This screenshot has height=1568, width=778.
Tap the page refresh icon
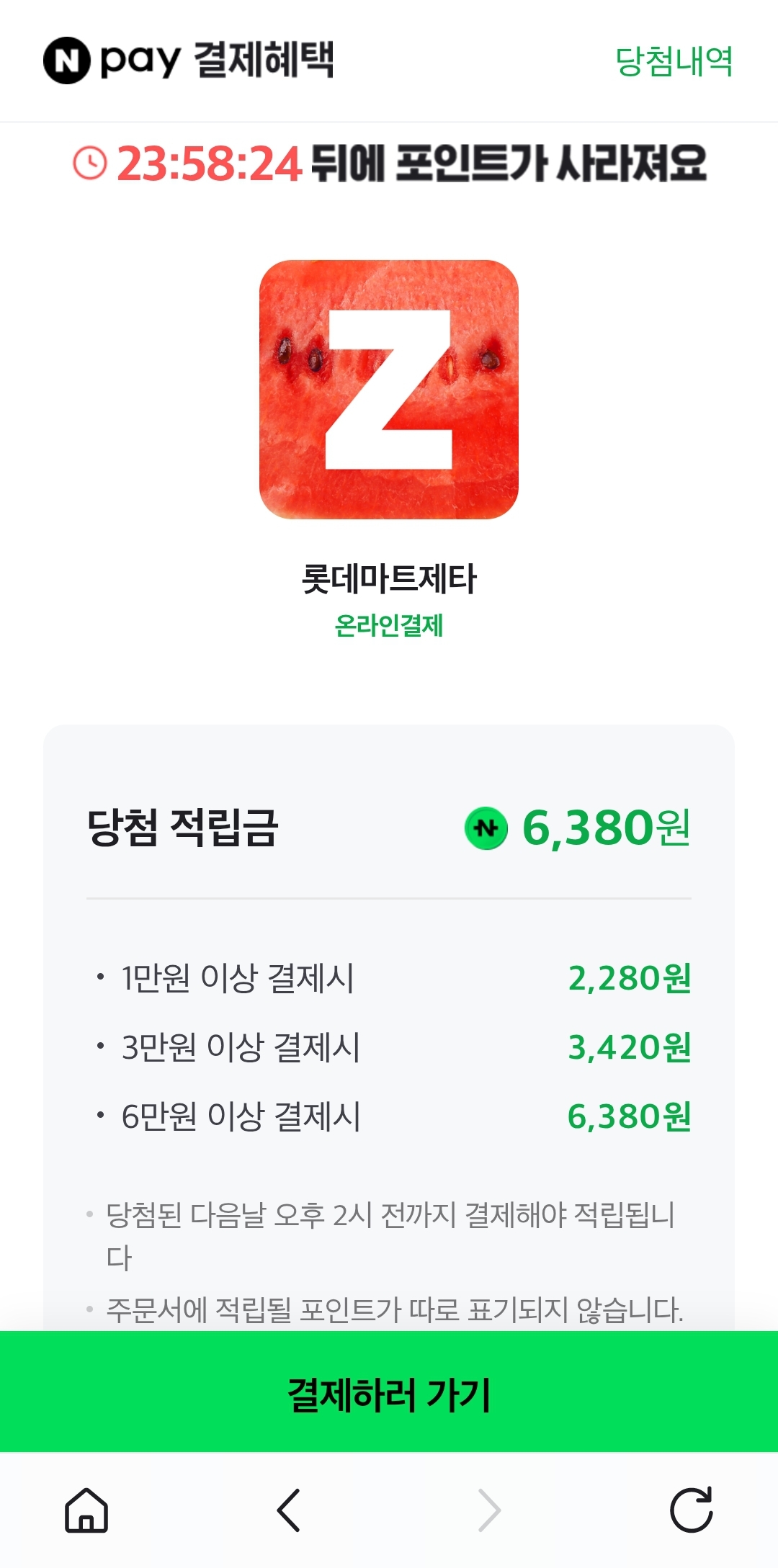(692, 1509)
